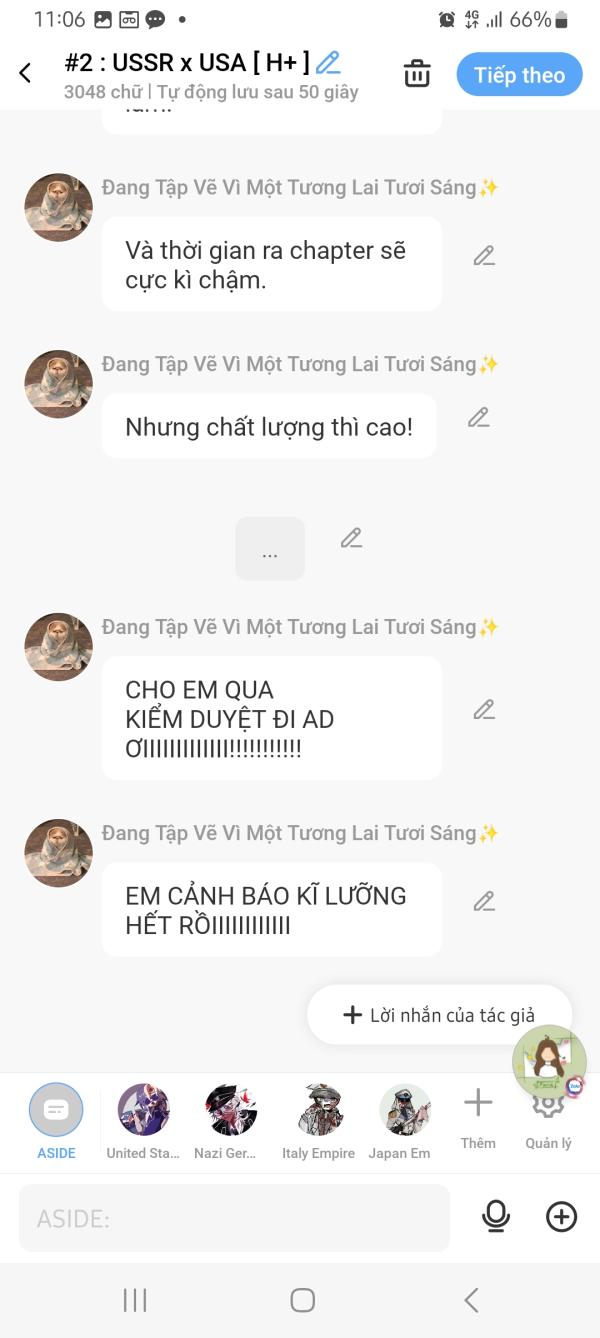Open Quản lý character settings
Screen dimensions: 600x1338
tap(548, 1118)
